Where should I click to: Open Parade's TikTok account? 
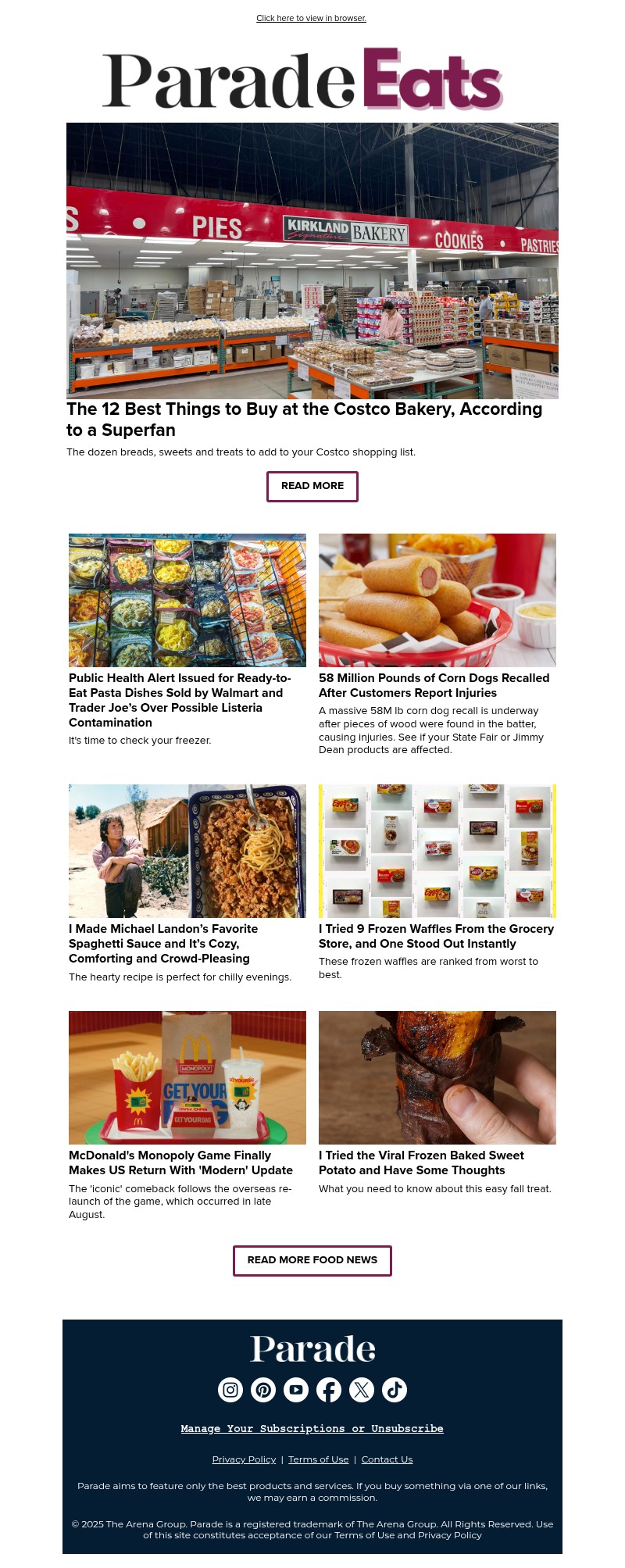(395, 1390)
